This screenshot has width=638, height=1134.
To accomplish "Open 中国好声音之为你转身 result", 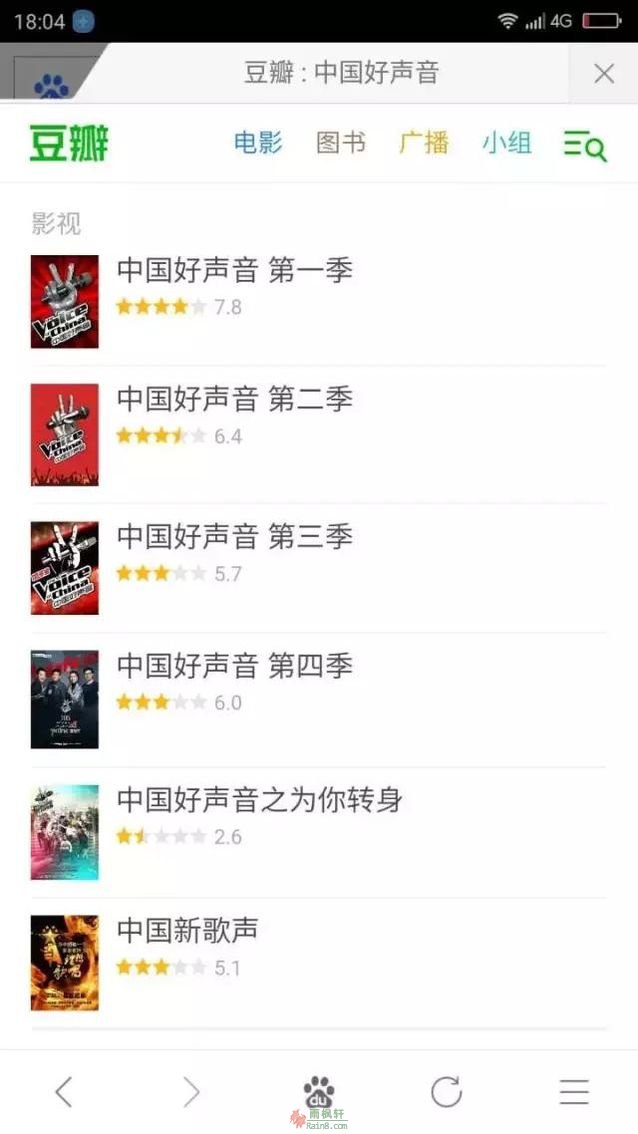I will click(x=259, y=800).
